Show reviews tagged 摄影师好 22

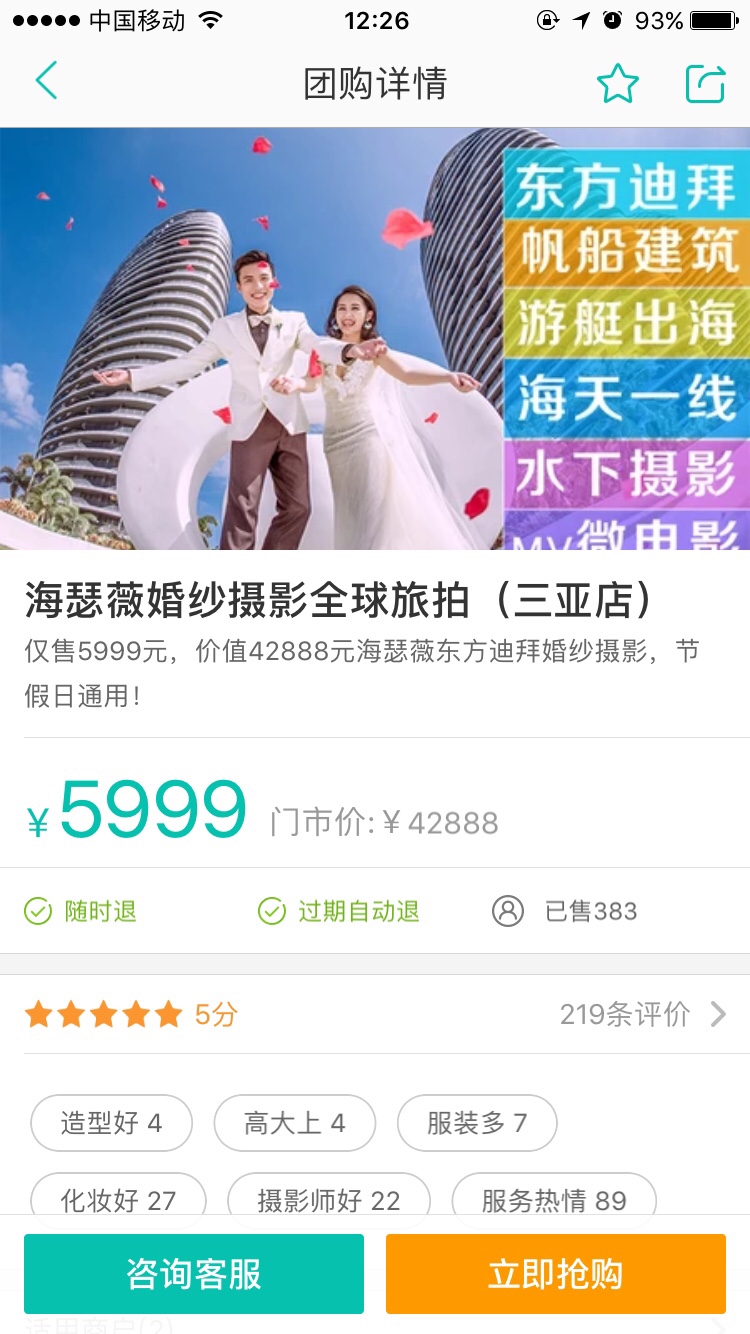328,1199
